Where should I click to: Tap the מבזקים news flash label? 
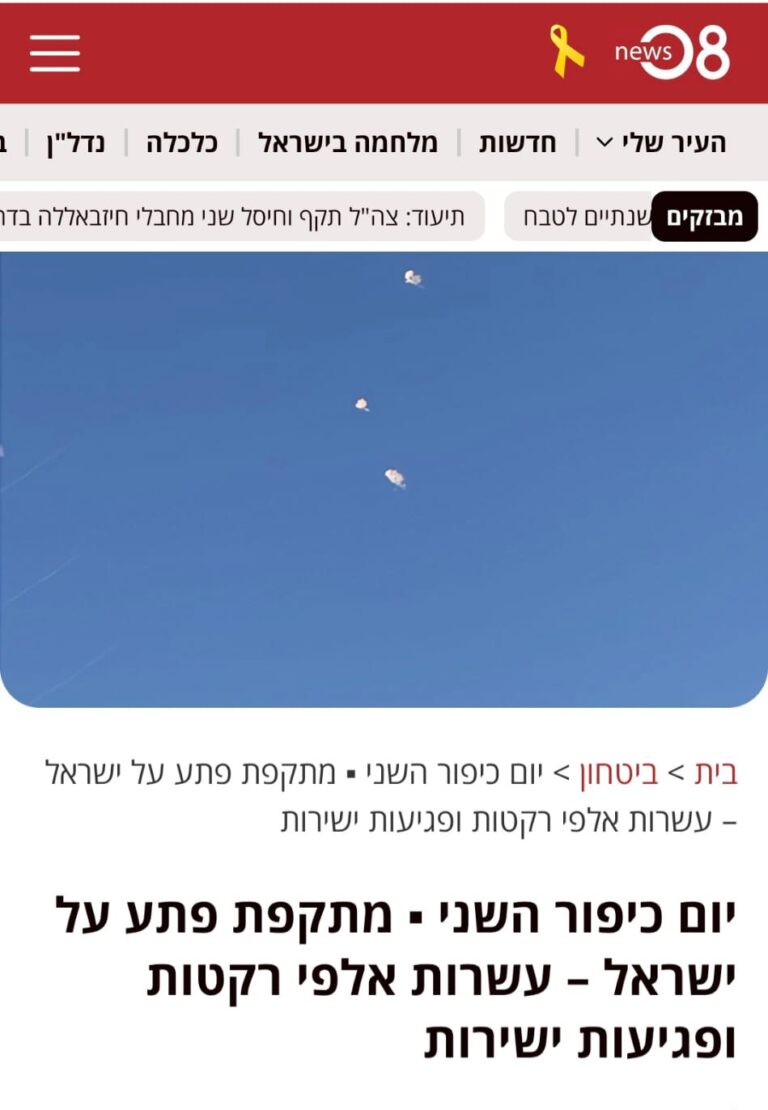(x=705, y=217)
